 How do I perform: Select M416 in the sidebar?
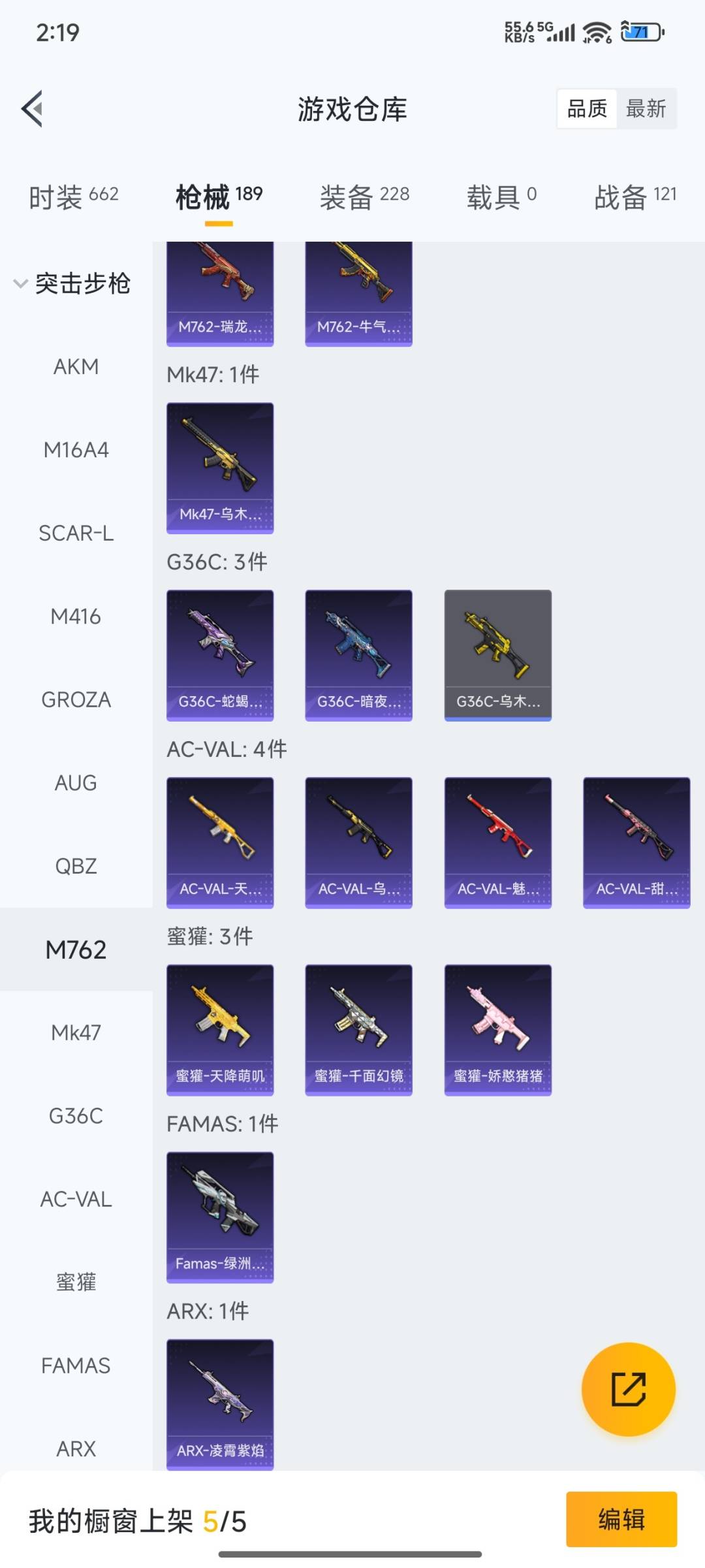(76, 616)
